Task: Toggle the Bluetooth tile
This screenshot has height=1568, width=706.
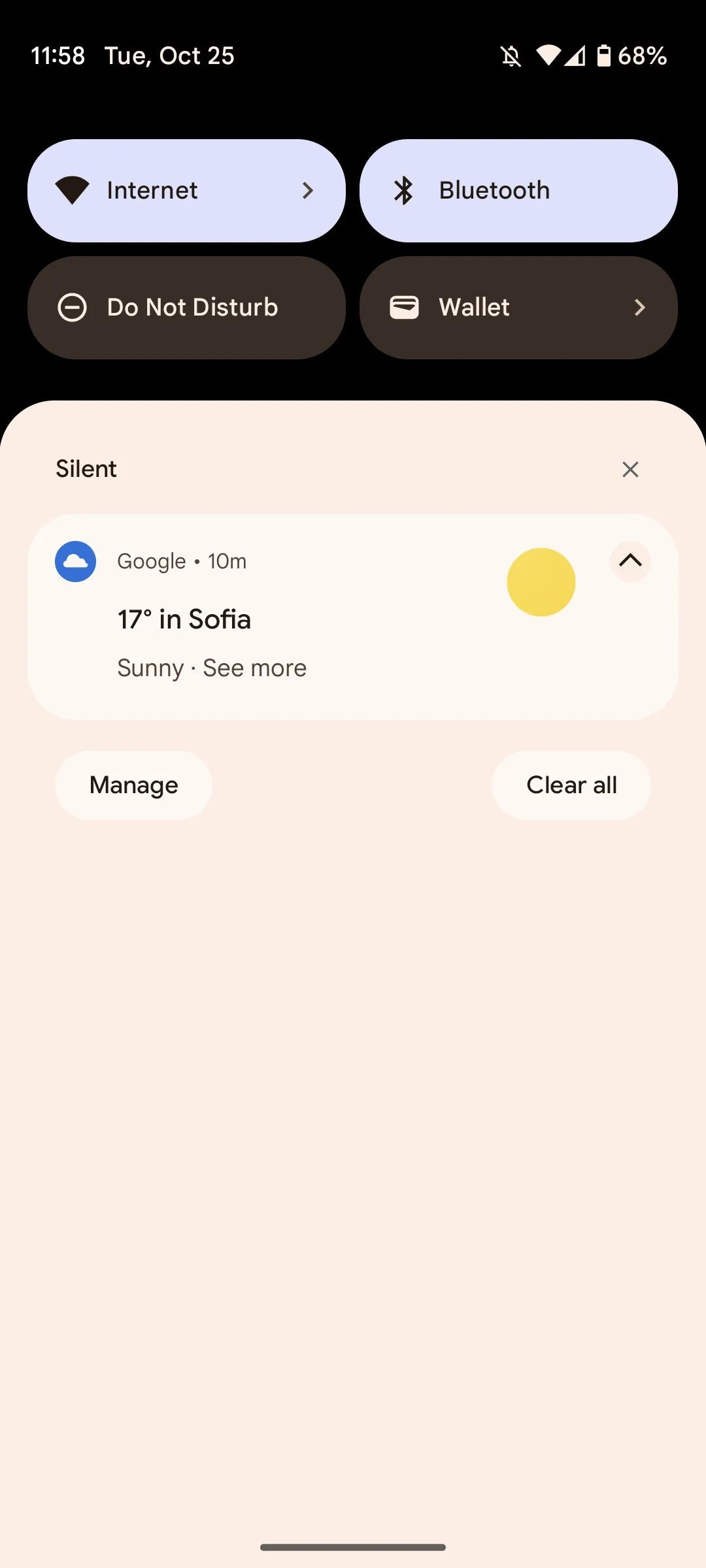Action: (x=518, y=191)
